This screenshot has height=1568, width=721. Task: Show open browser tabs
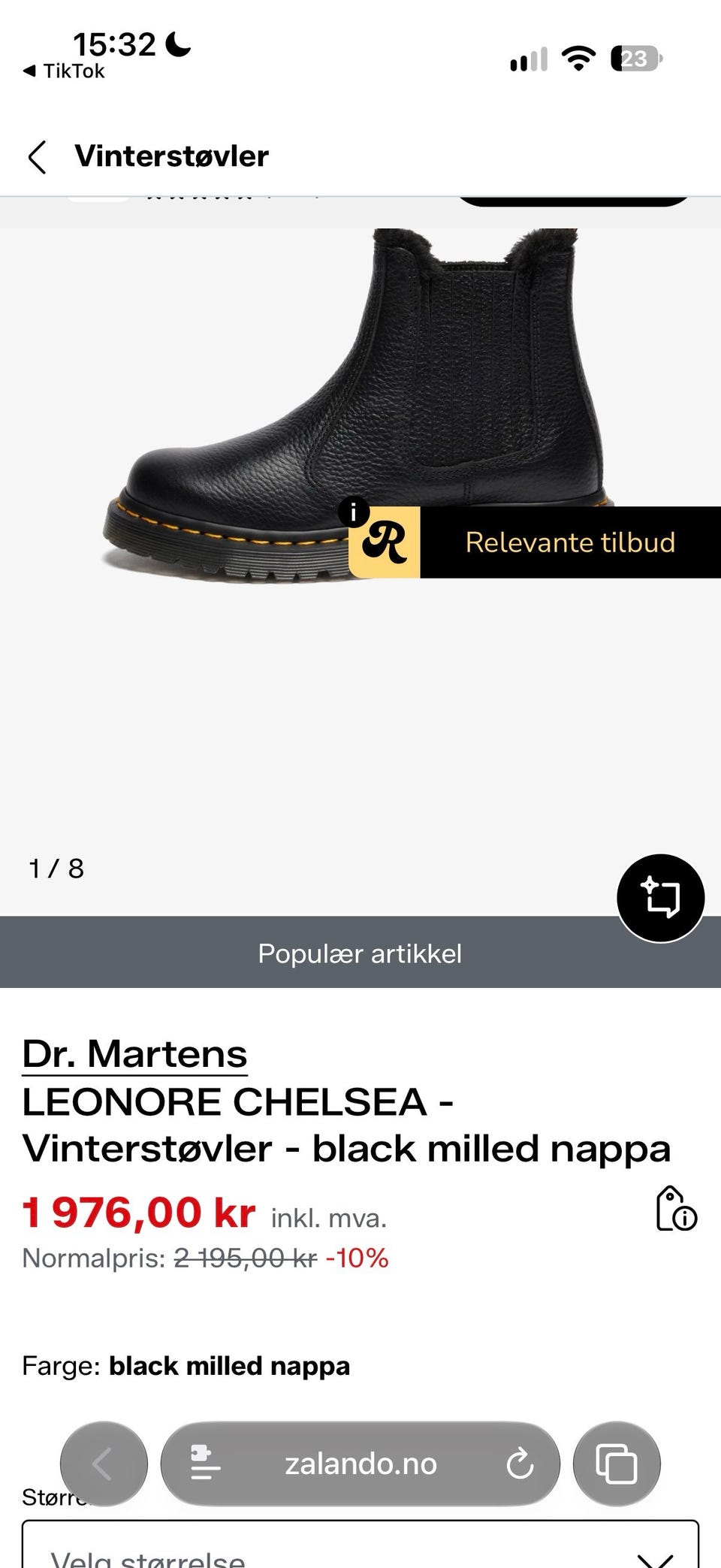point(617,1464)
